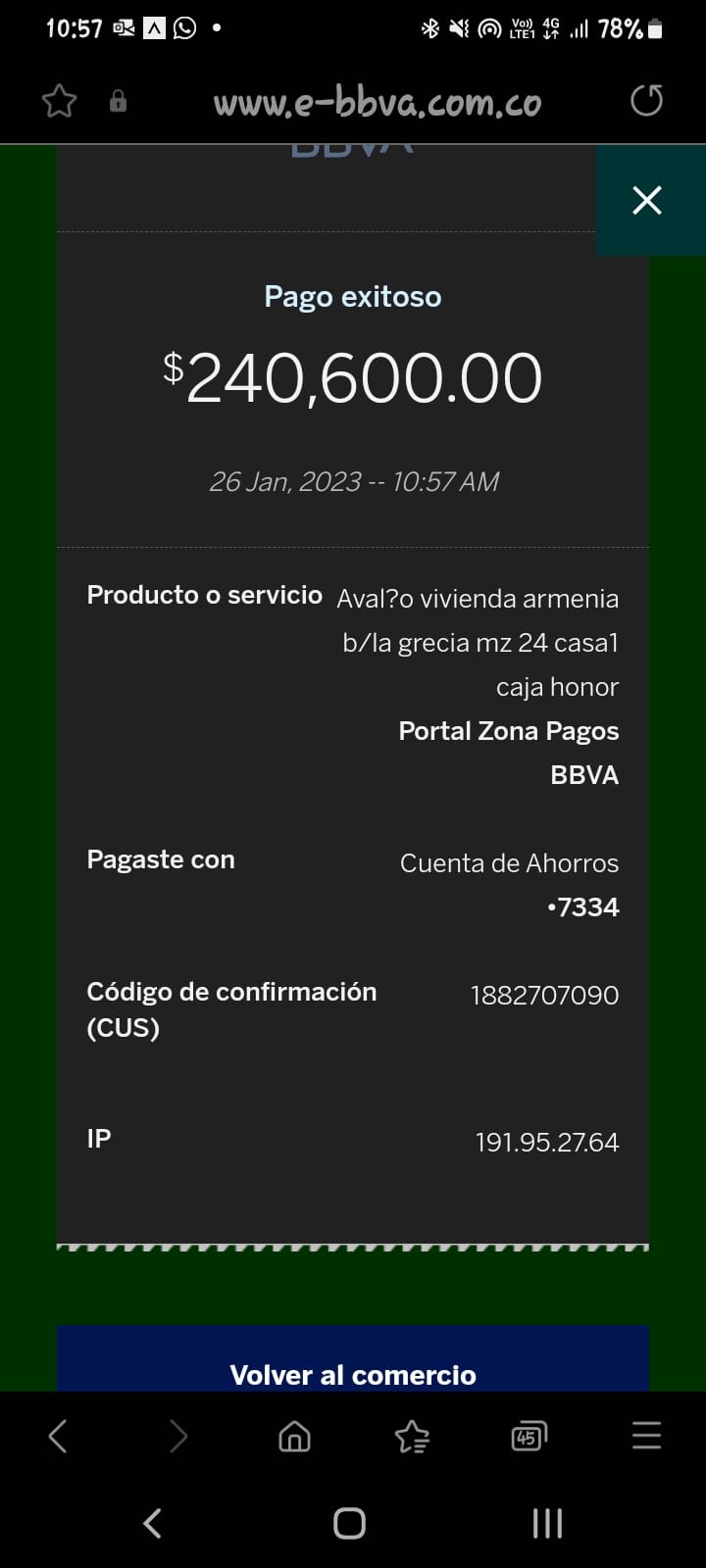This screenshot has width=706, height=1568.
Task: Bookmark this page with the star icon
Action: pyautogui.click(x=60, y=101)
